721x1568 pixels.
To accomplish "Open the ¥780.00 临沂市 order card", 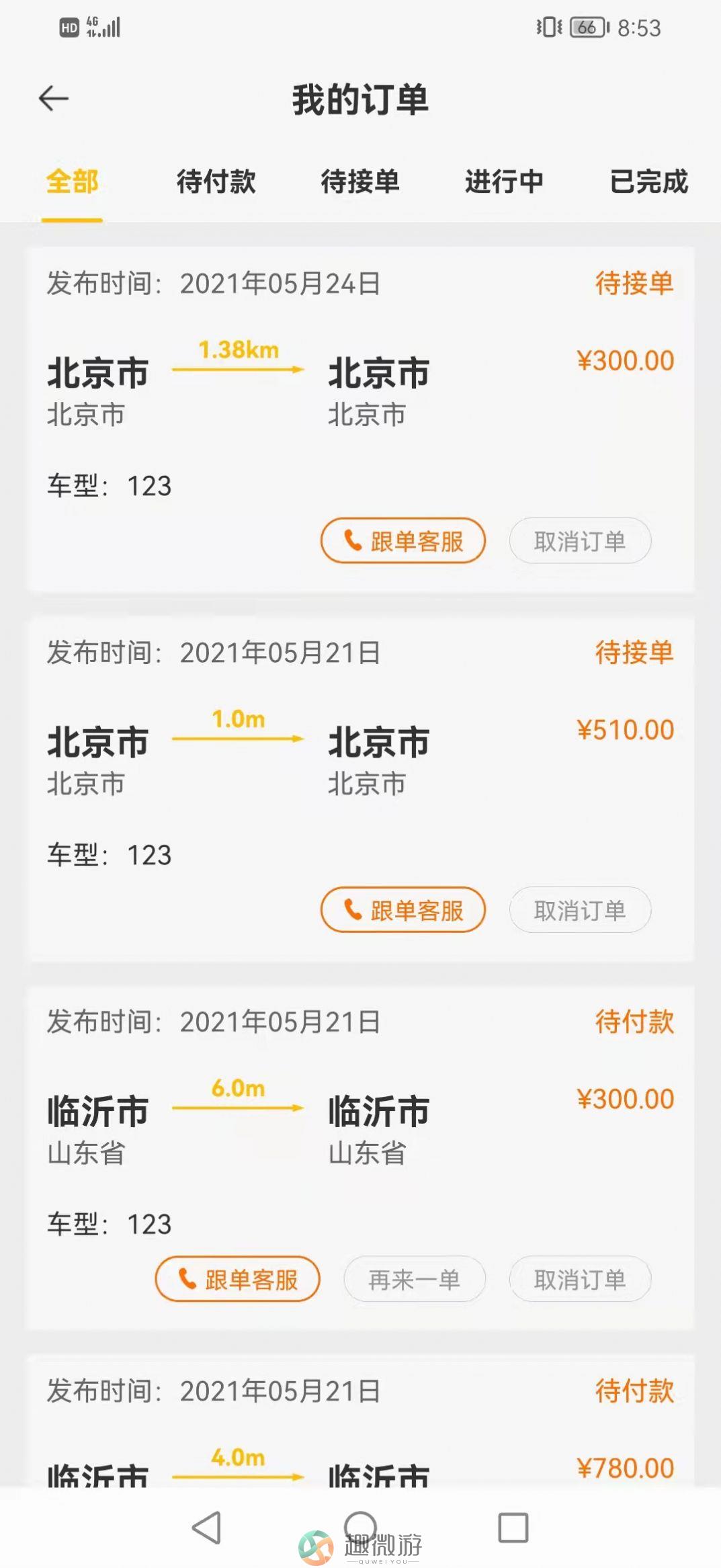I will [360, 1421].
